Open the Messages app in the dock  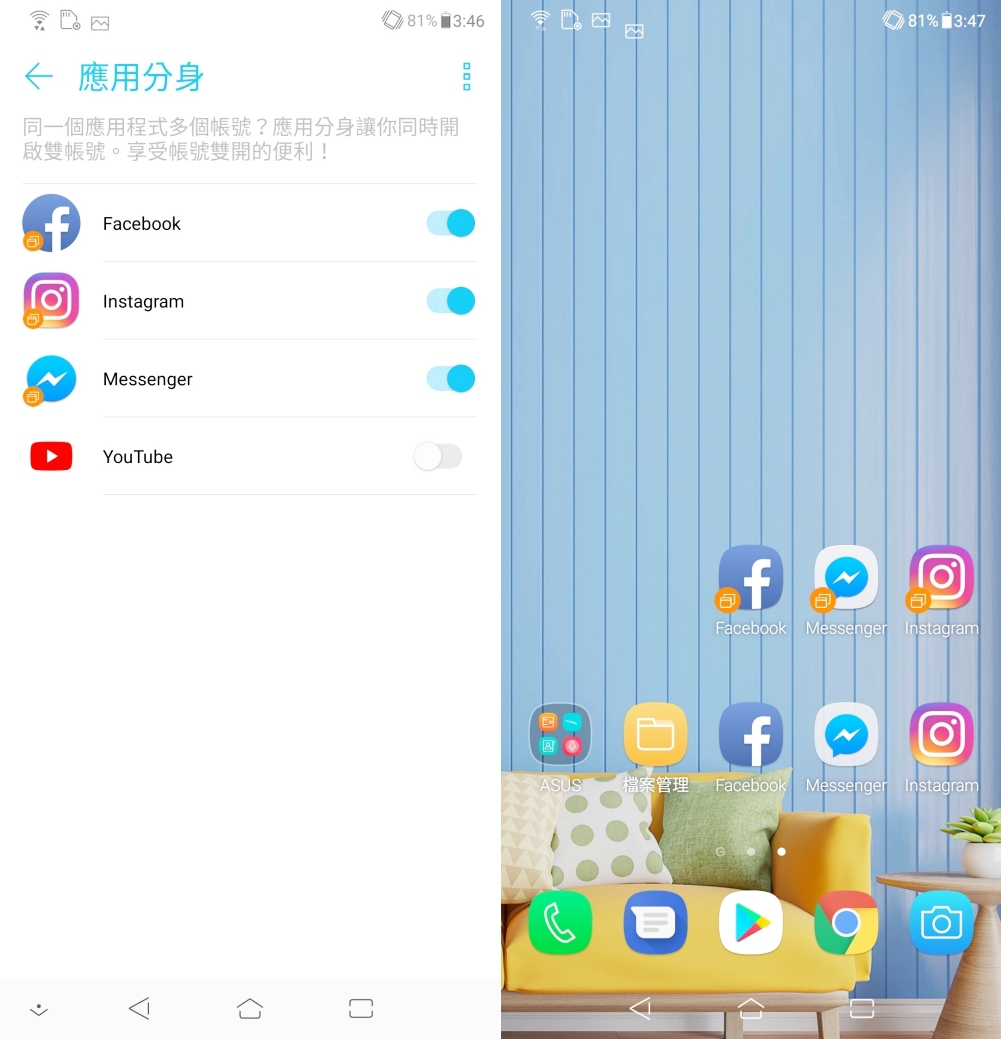coord(655,923)
